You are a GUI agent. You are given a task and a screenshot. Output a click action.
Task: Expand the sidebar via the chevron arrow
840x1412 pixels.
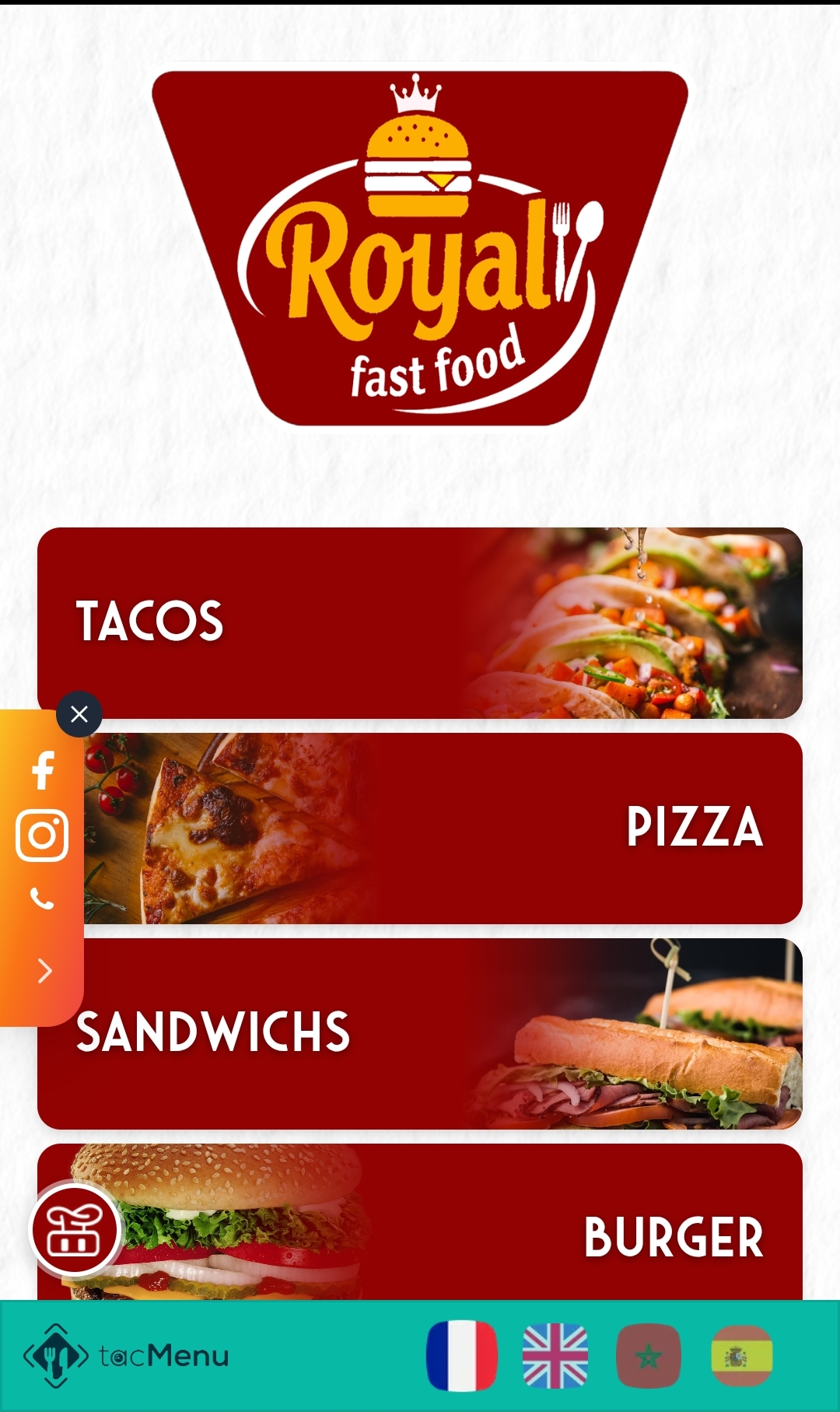point(43,970)
